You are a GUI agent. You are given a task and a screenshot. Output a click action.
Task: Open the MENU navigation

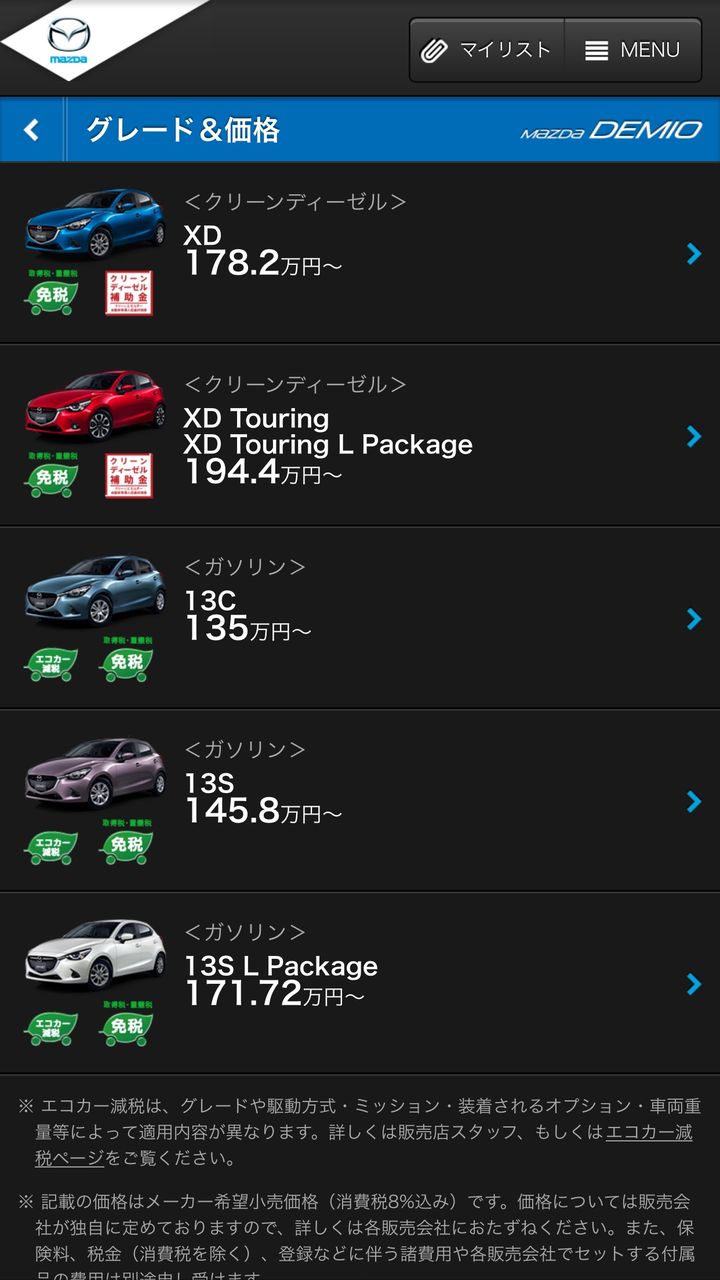[632, 50]
